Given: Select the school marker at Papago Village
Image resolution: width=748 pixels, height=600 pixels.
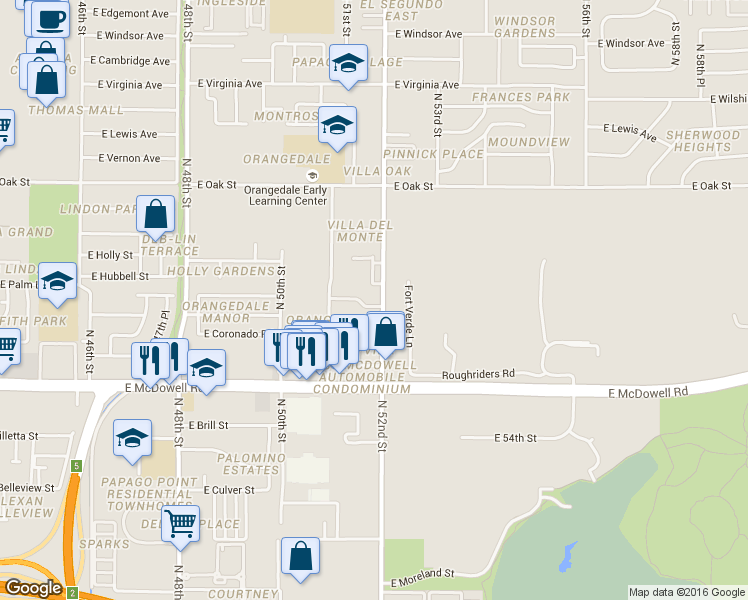Looking at the screenshot, I should [x=348, y=66].
